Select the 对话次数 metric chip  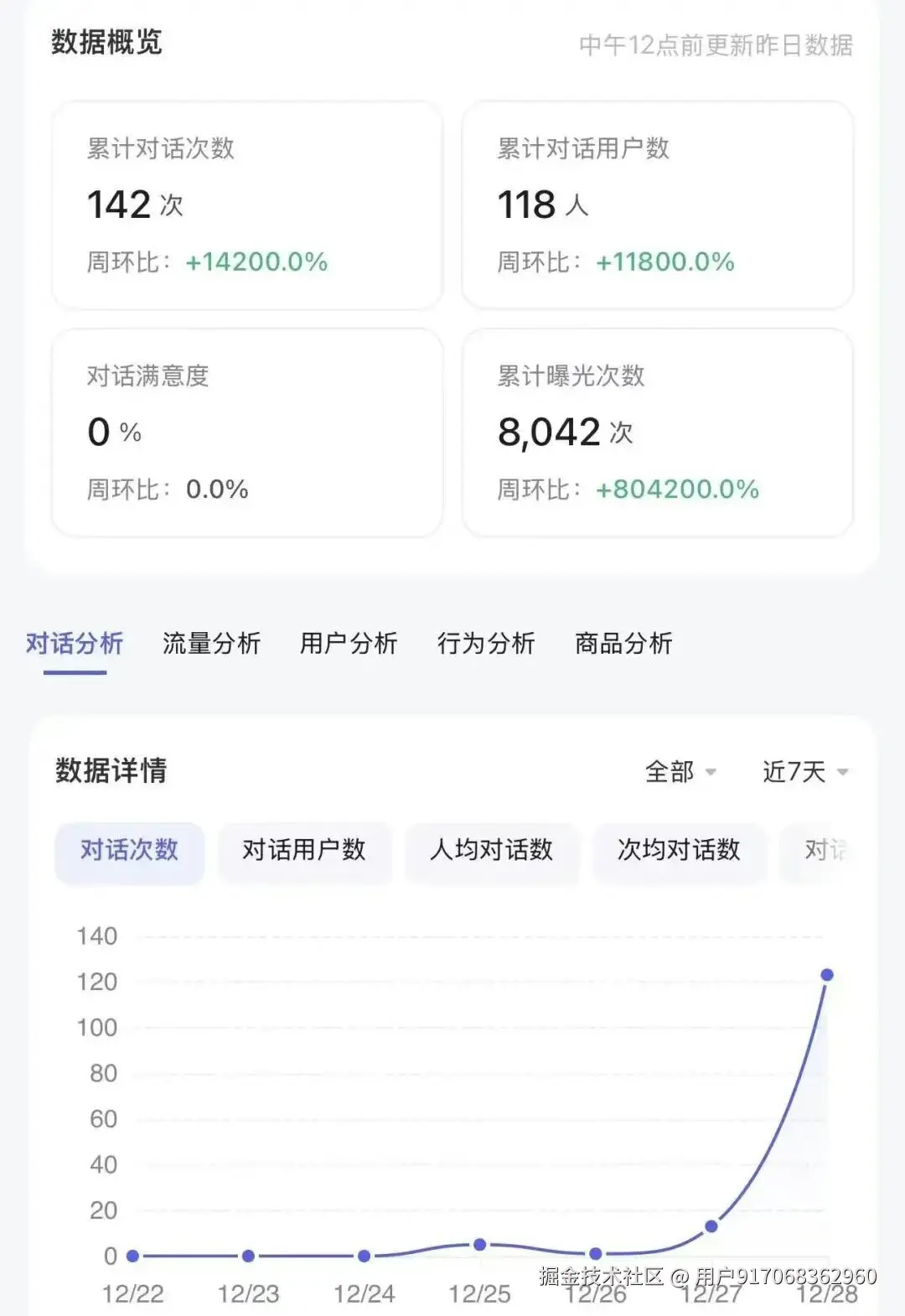(130, 851)
